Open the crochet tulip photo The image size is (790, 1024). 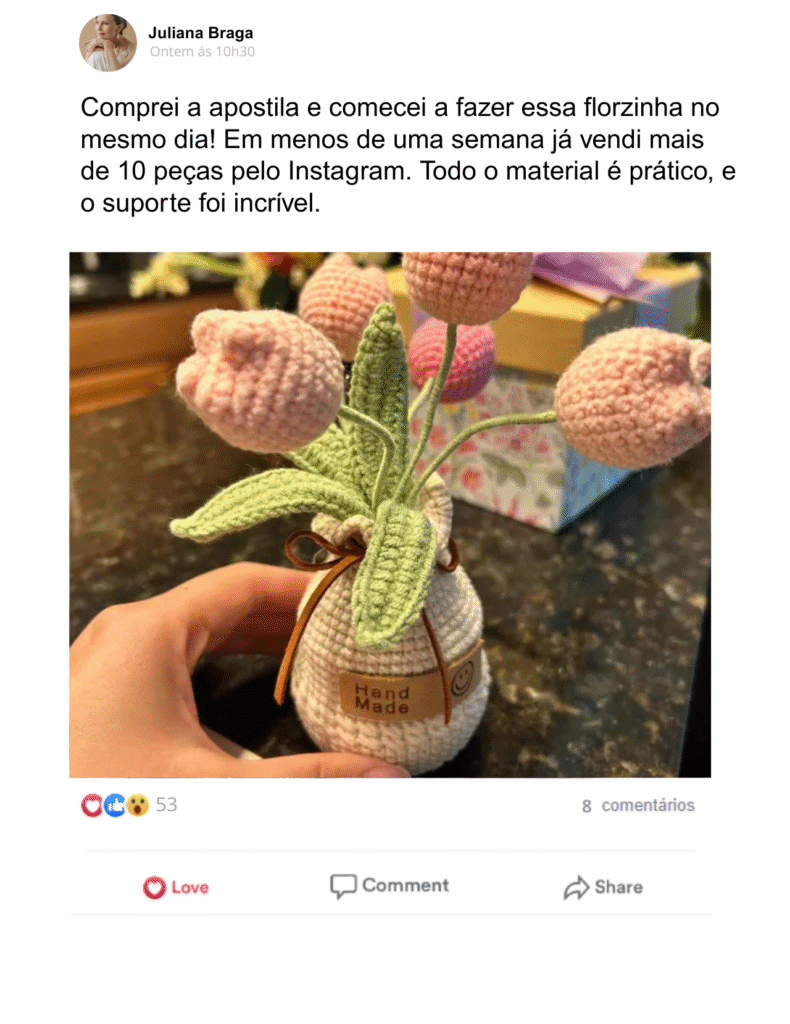[x=390, y=514]
